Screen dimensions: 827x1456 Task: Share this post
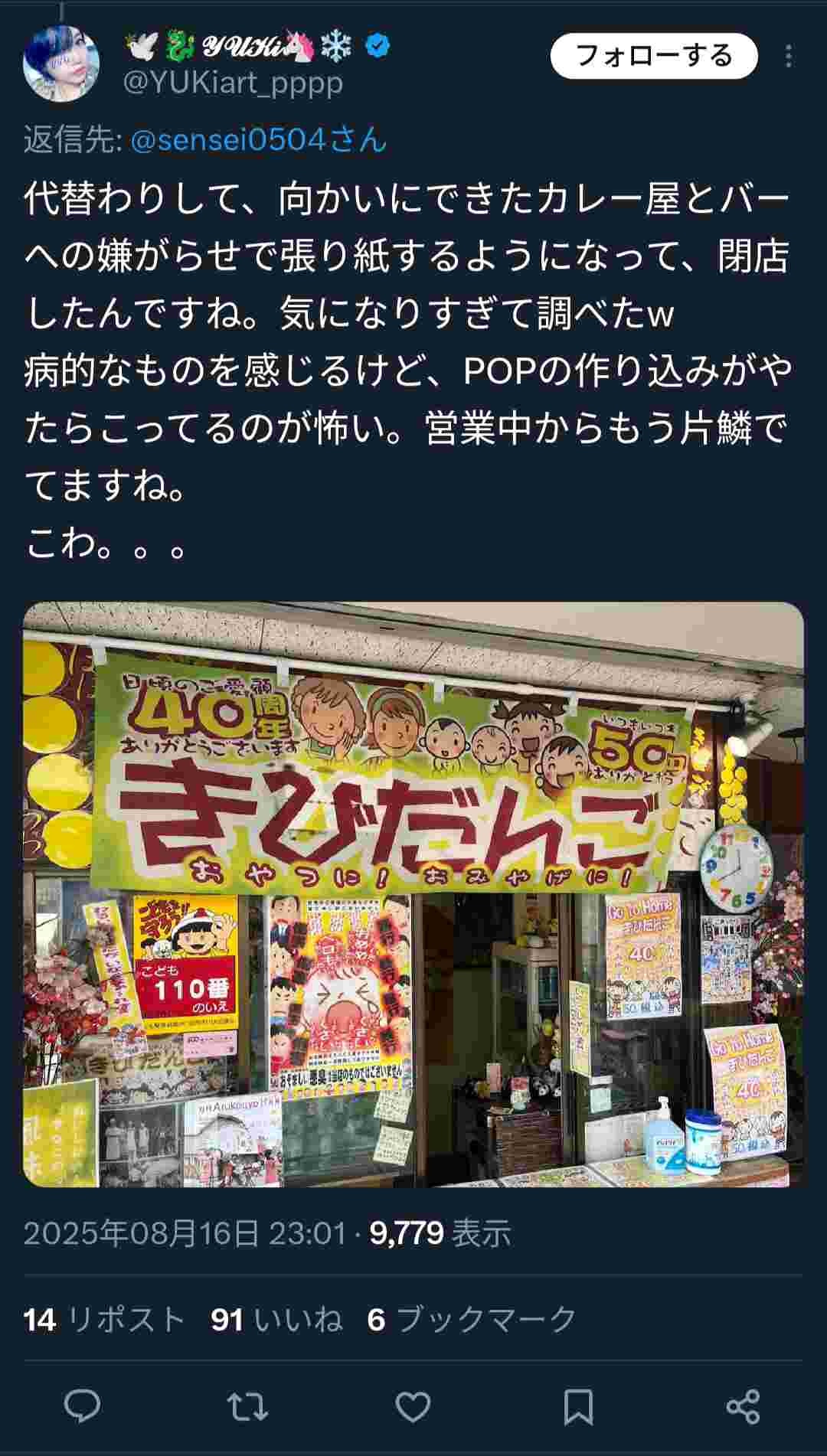743,1406
